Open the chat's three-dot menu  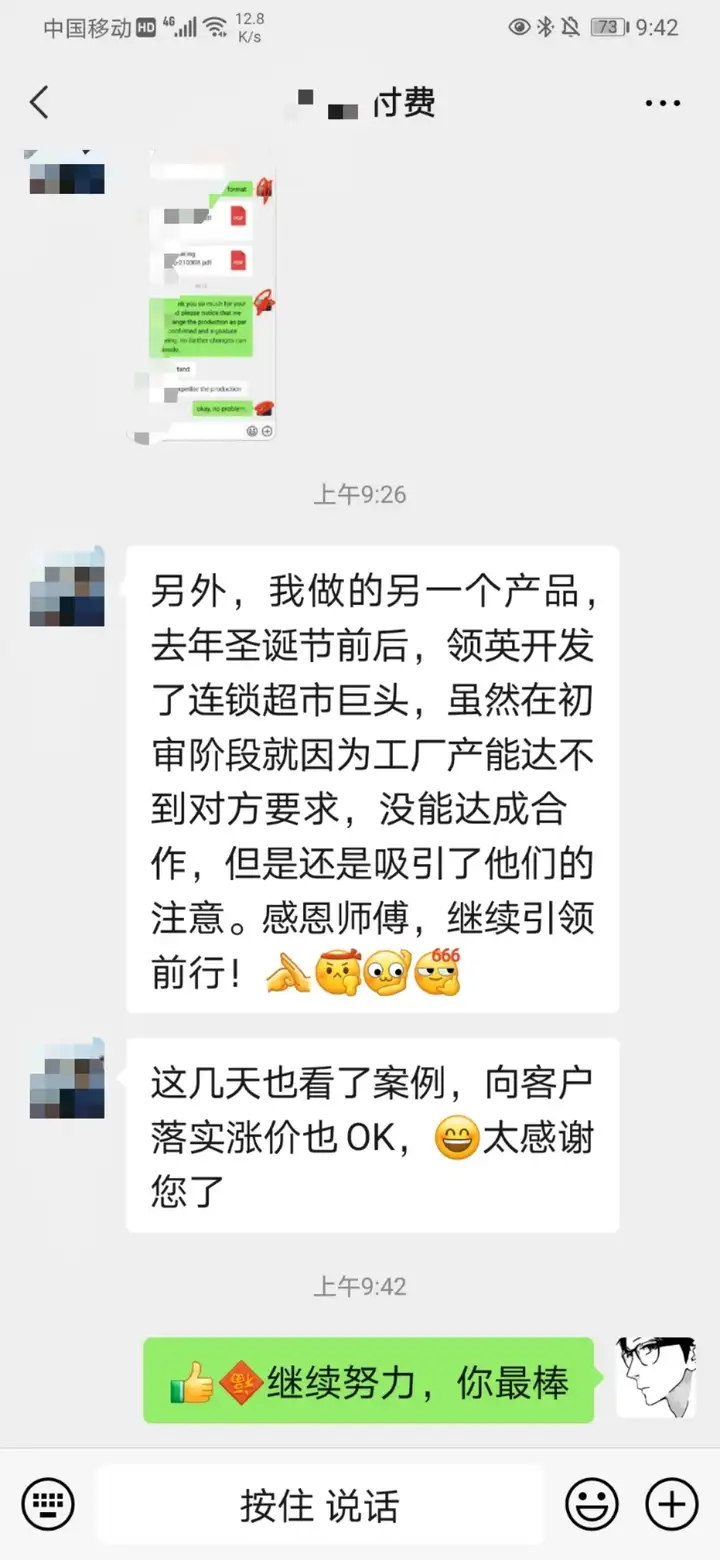662,103
